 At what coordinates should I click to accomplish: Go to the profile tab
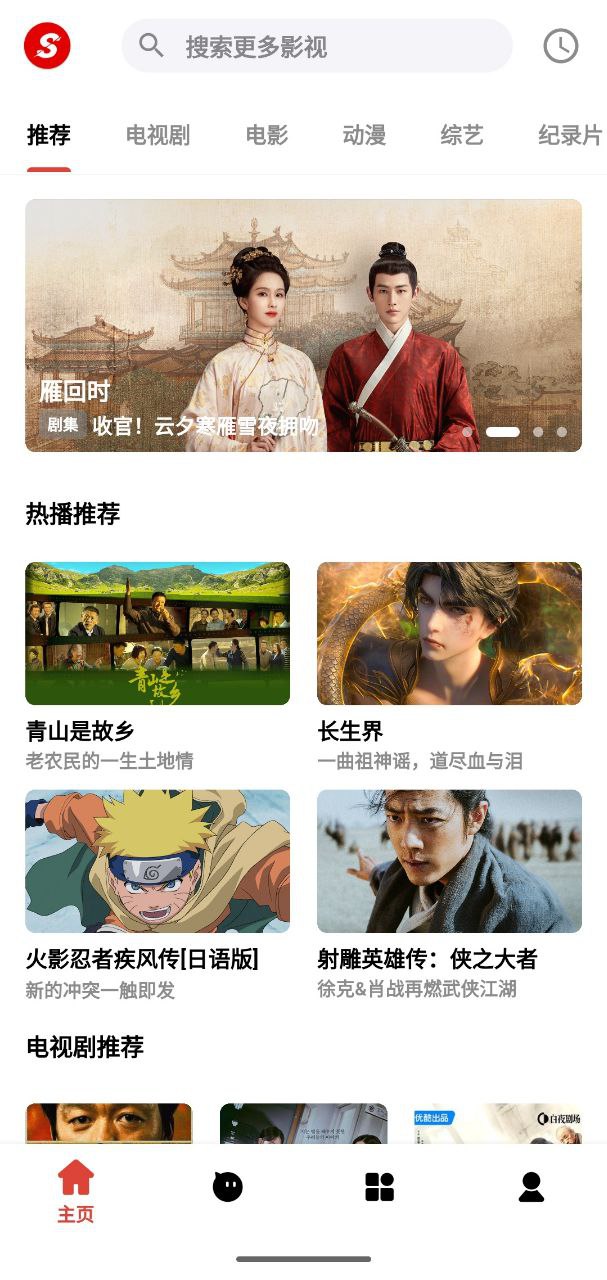(531, 1187)
